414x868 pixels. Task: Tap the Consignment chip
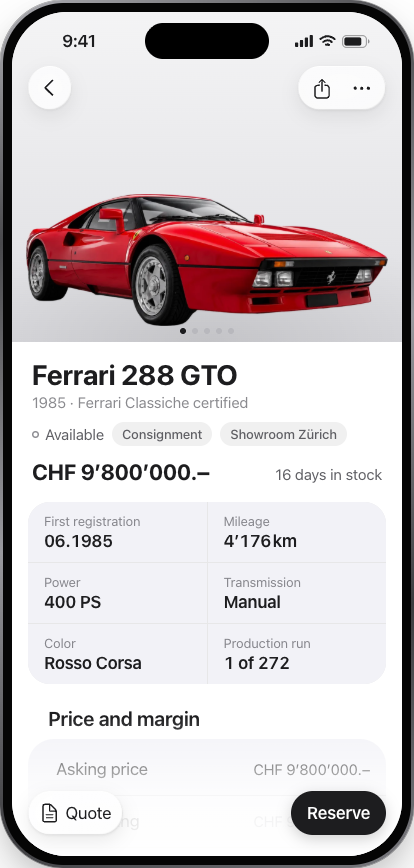[162, 435]
